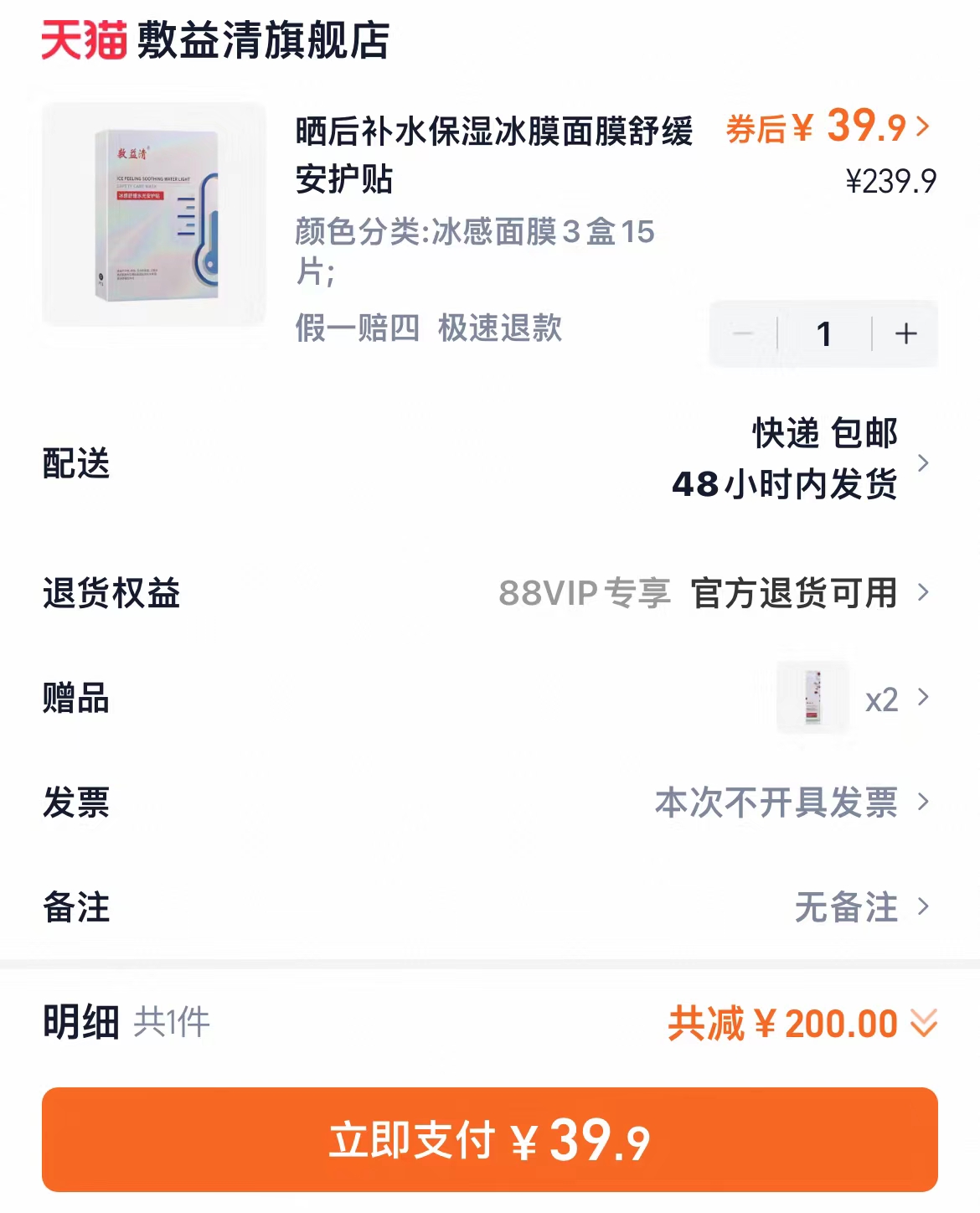
Task: Click the 88VIP 专享 badge
Action: pyautogui.click(x=584, y=593)
